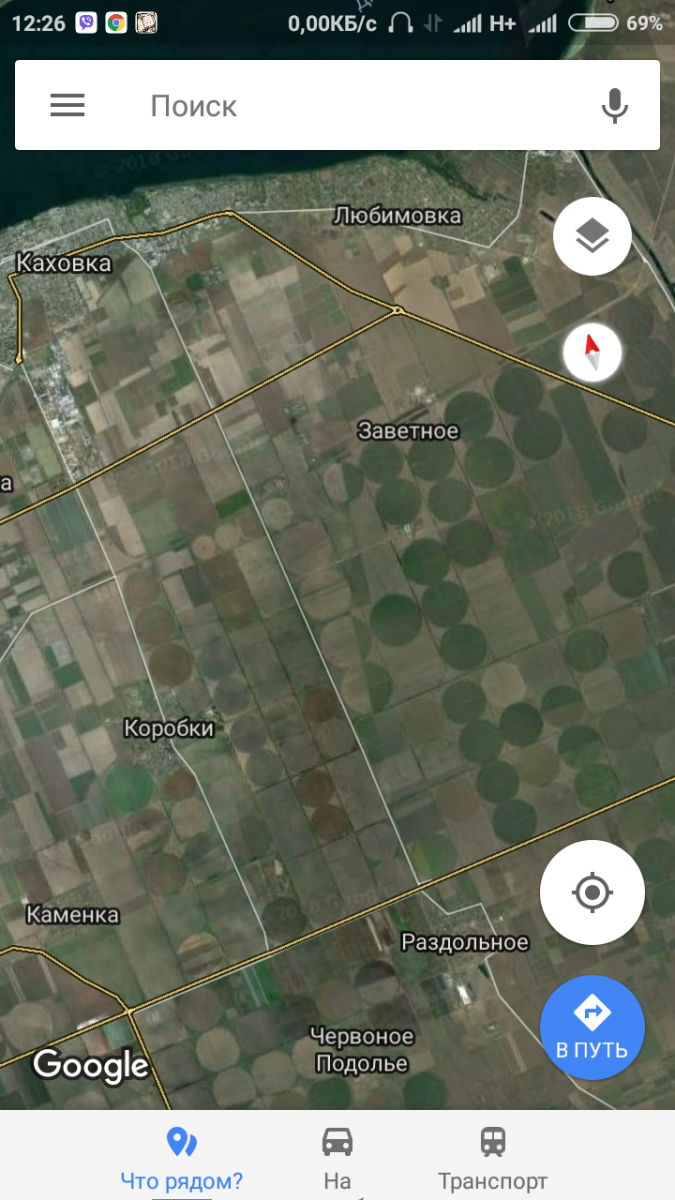
Task: Start voice search with the microphone
Action: (614, 105)
